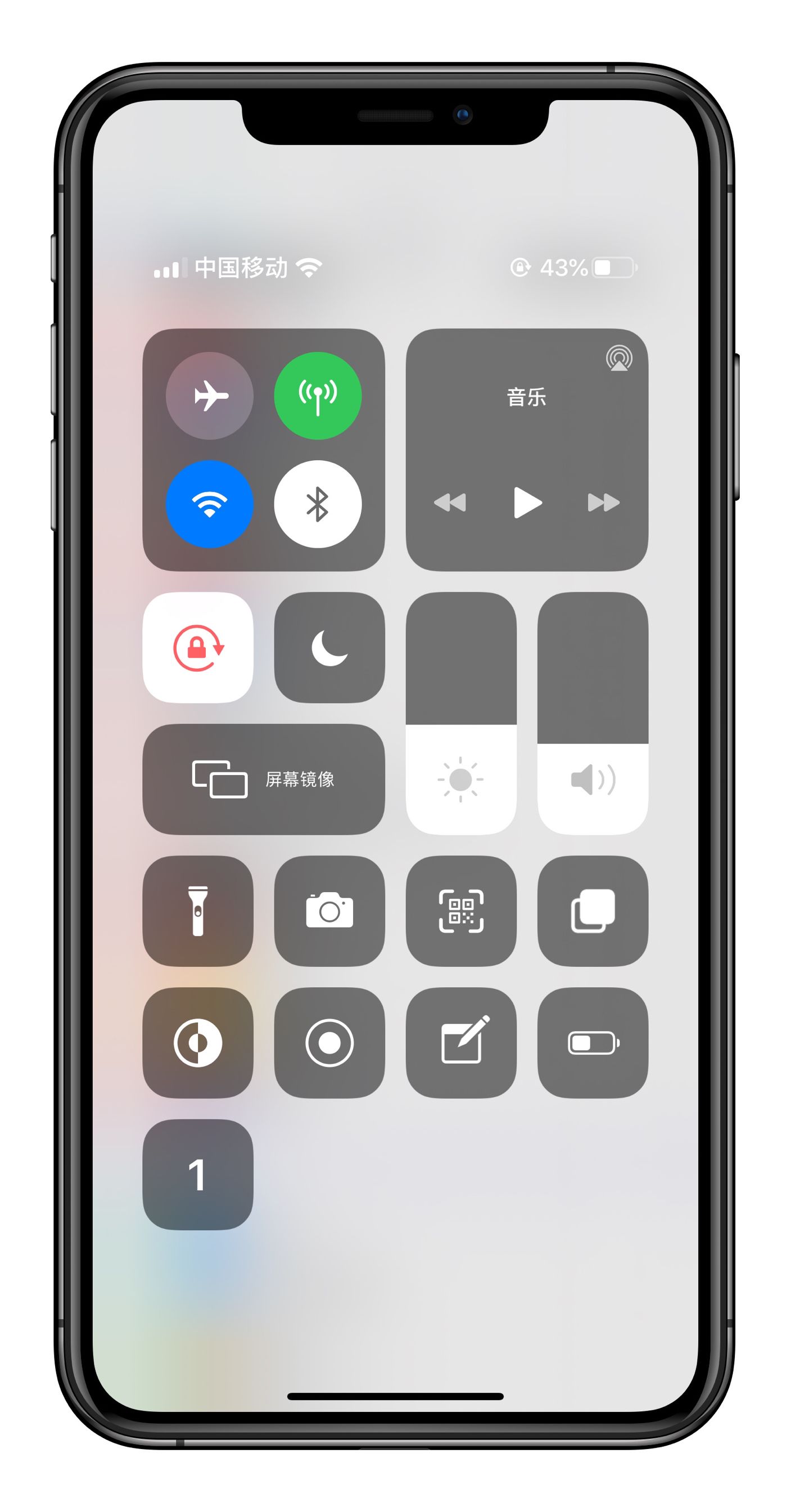Toggle Bluetooth
The image size is (791, 1512).
click(318, 503)
